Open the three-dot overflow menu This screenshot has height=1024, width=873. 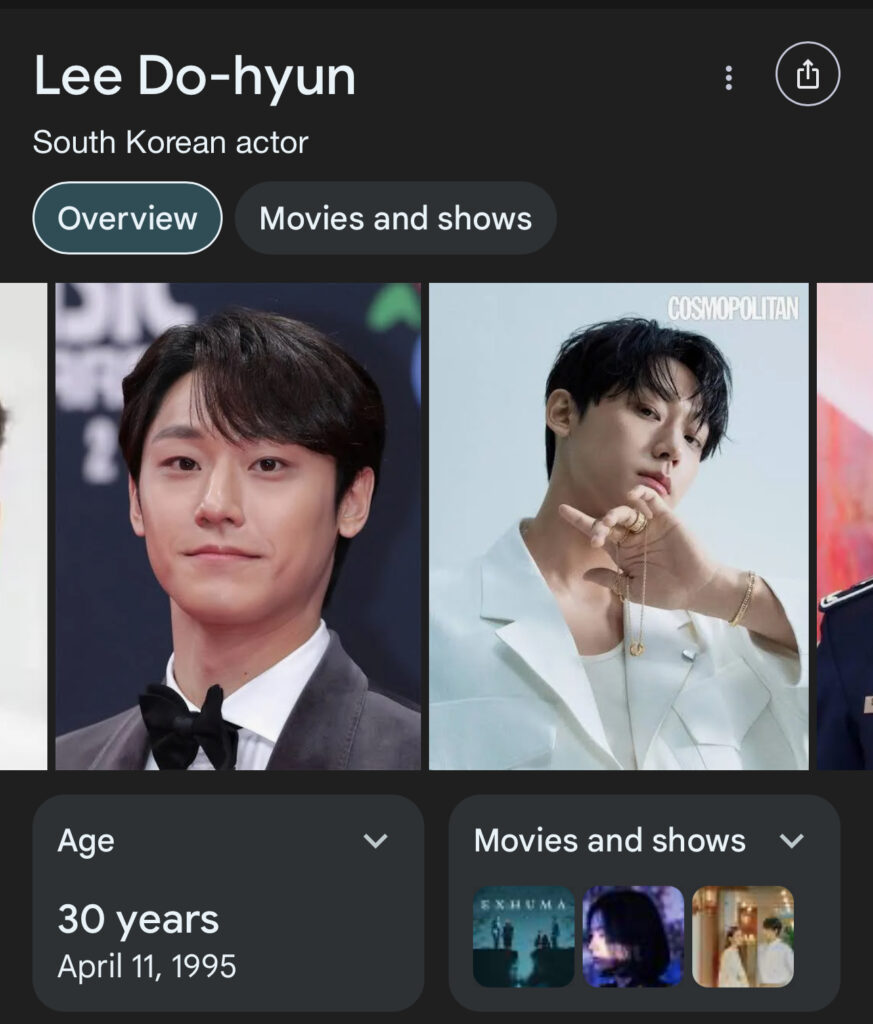(x=729, y=77)
